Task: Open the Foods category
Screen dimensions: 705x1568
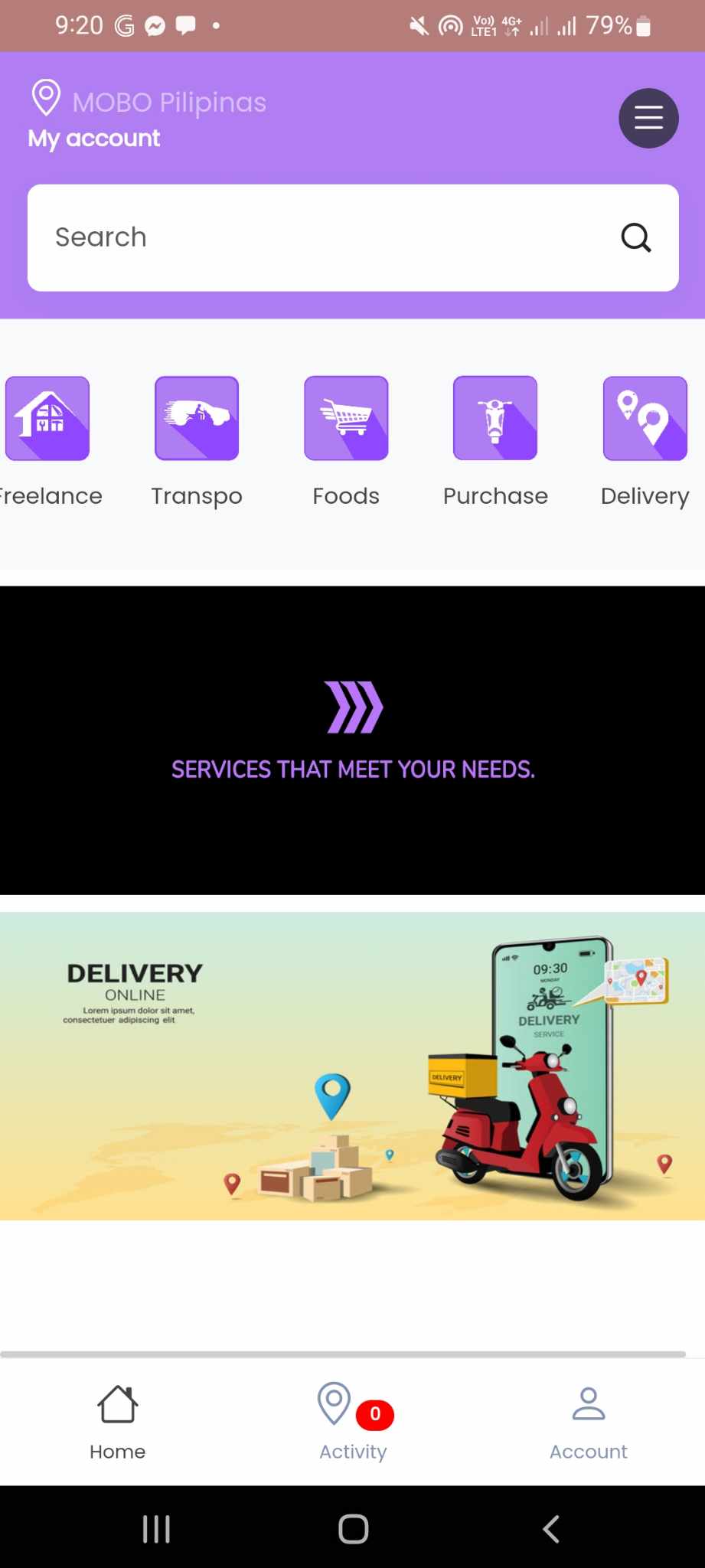Action: click(x=346, y=419)
